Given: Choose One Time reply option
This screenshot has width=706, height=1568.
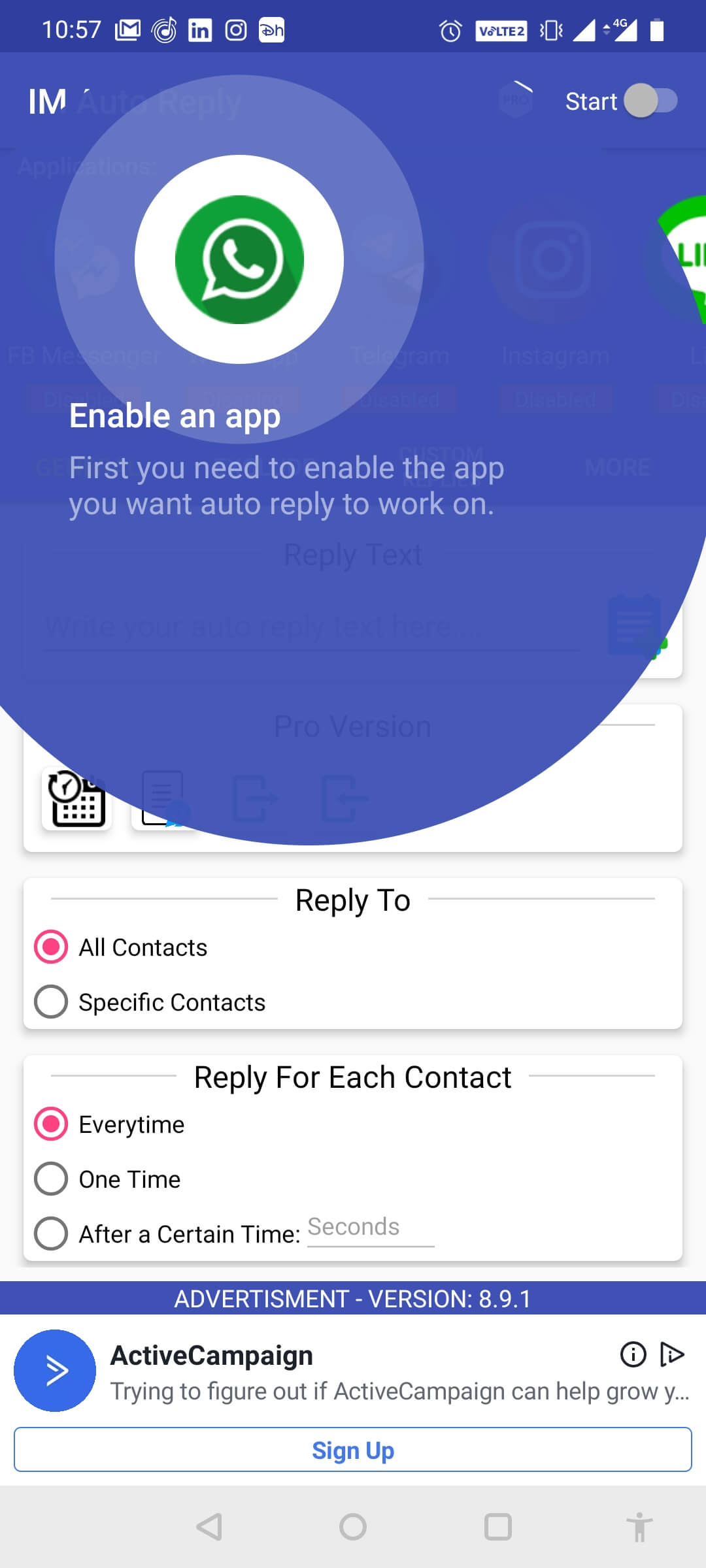Looking at the screenshot, I should pyautogui.click(x=51, y=1179).
